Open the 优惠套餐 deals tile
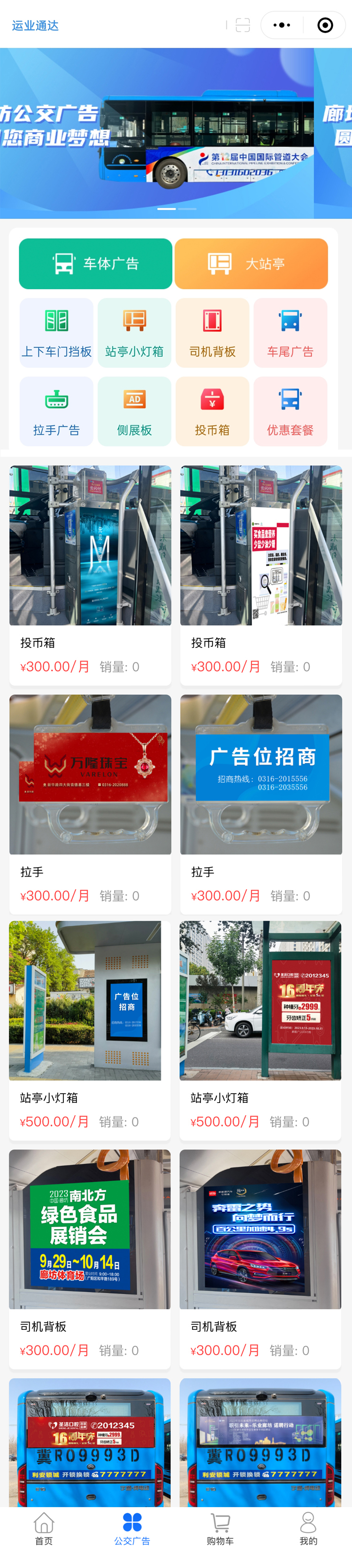Image resolution: width=352 pixels, height=1568 pixels. [x=291, y=411]
